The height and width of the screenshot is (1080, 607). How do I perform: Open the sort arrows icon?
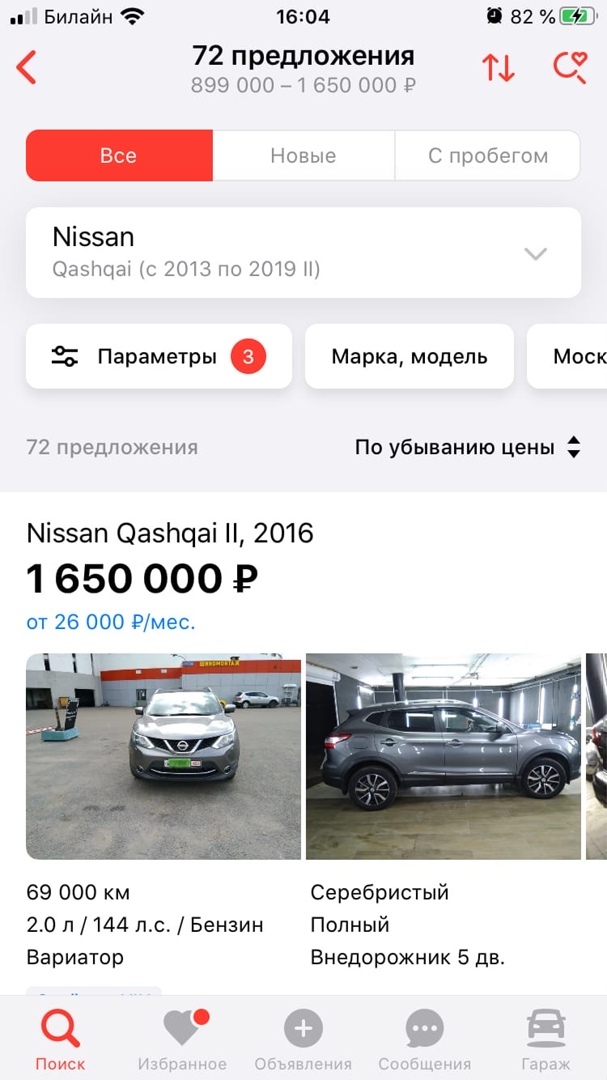point(498,68)
